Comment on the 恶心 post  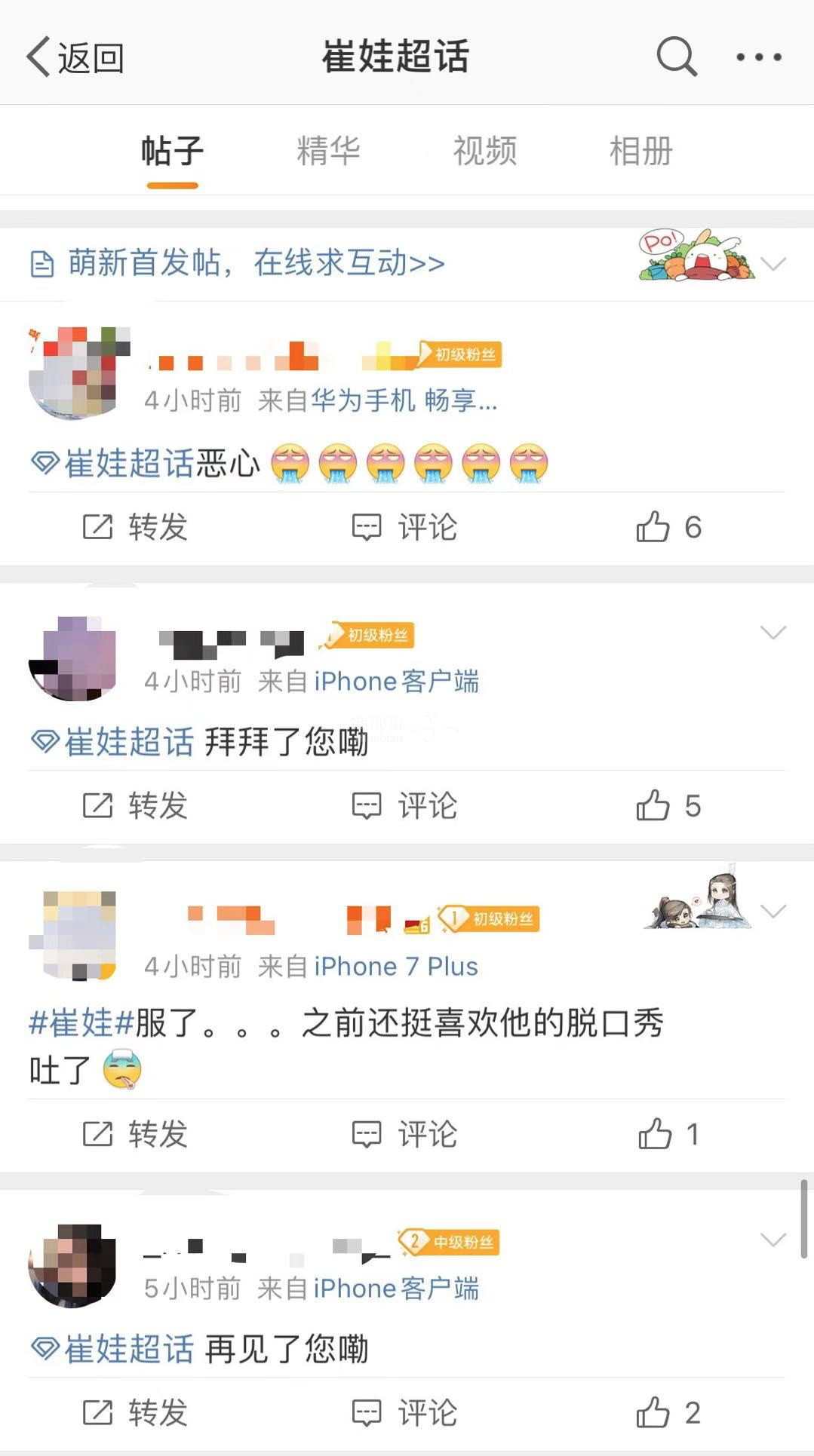pos(405,527)
